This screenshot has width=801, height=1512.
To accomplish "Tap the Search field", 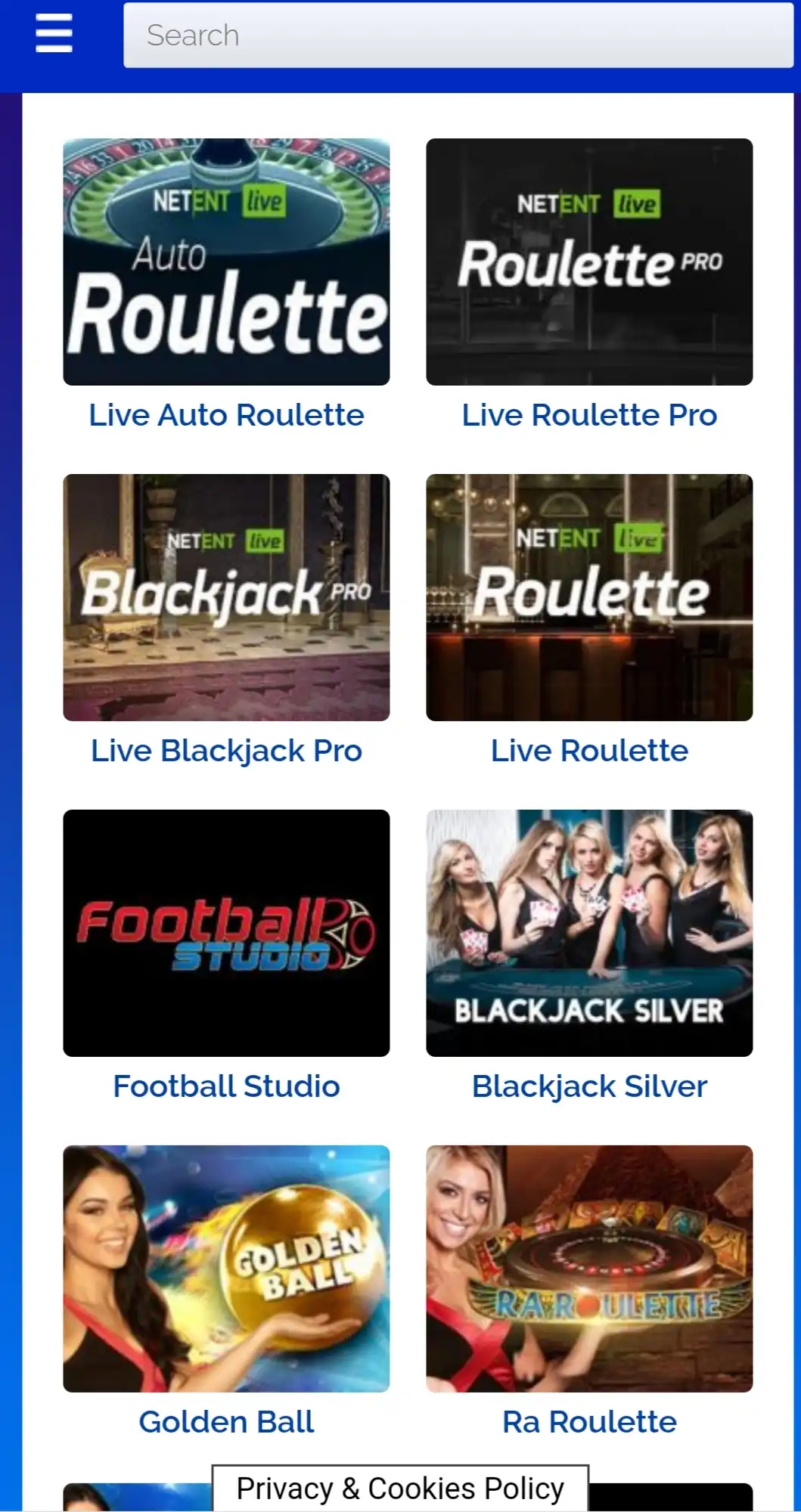I will point(458,36).
